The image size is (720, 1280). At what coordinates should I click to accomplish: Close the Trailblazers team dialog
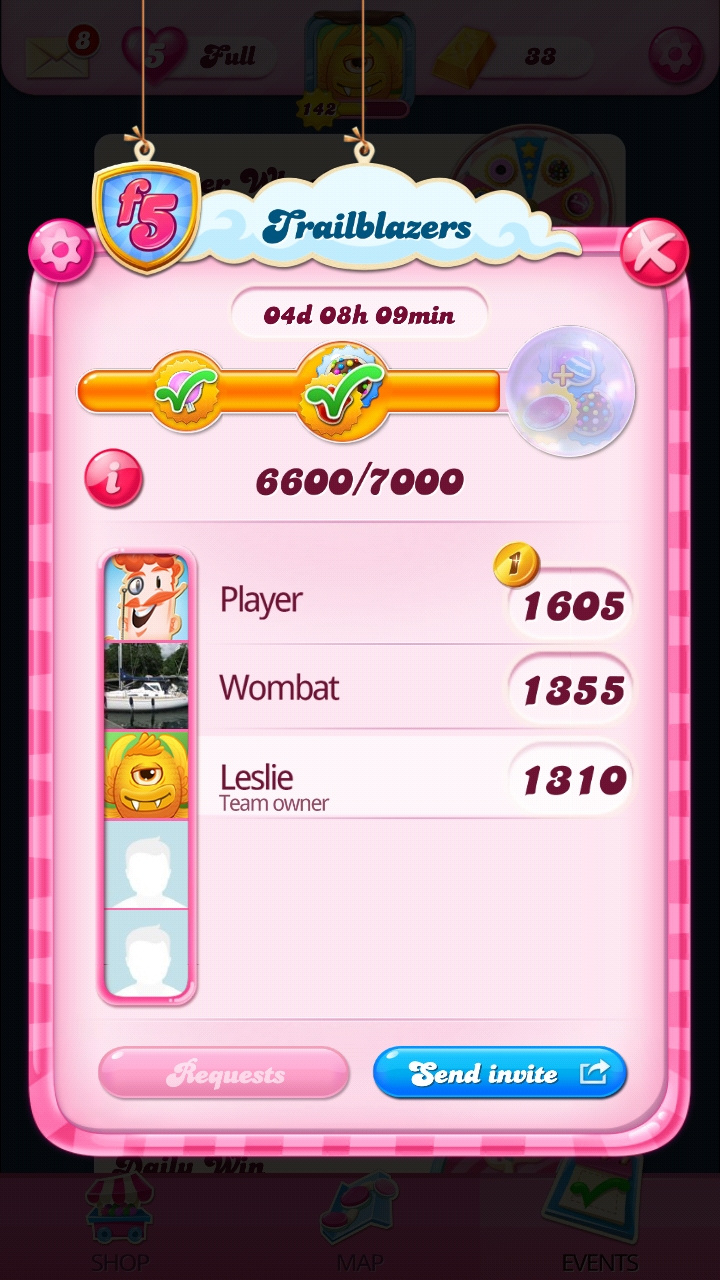pos(654,253)
